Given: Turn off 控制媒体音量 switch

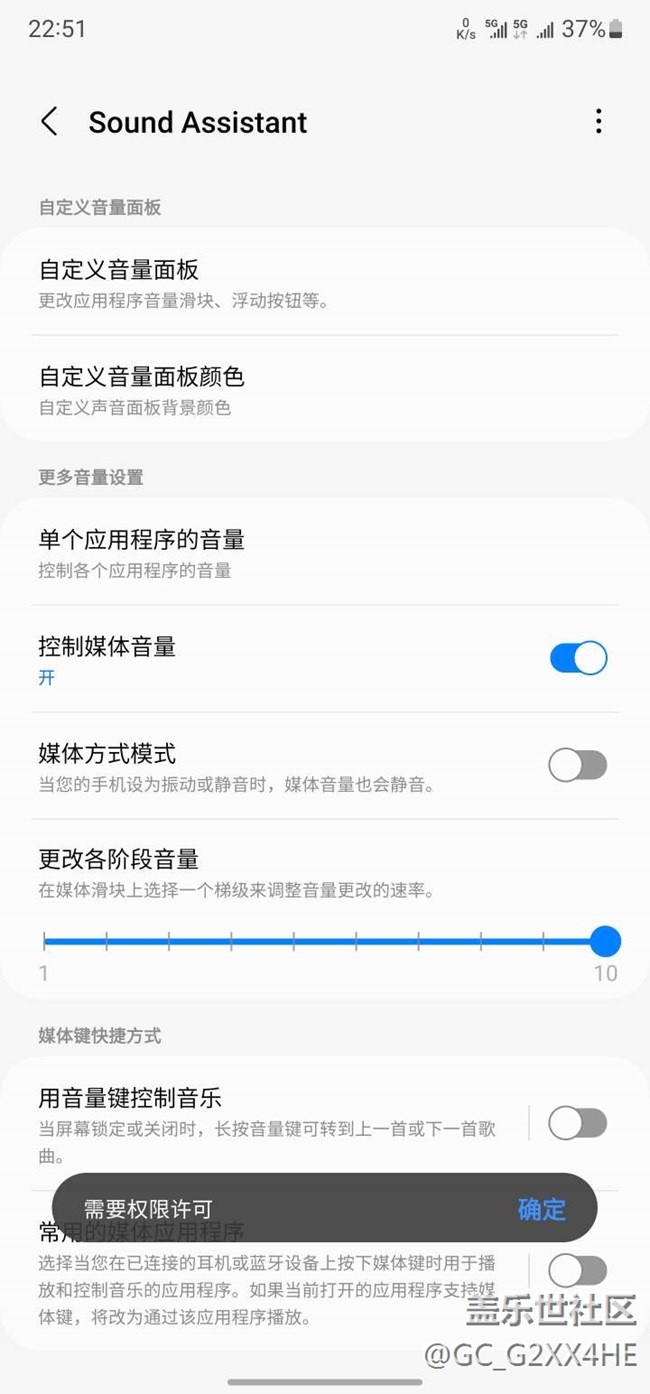Looking at the screenshot, I should [x=578, y=658].
